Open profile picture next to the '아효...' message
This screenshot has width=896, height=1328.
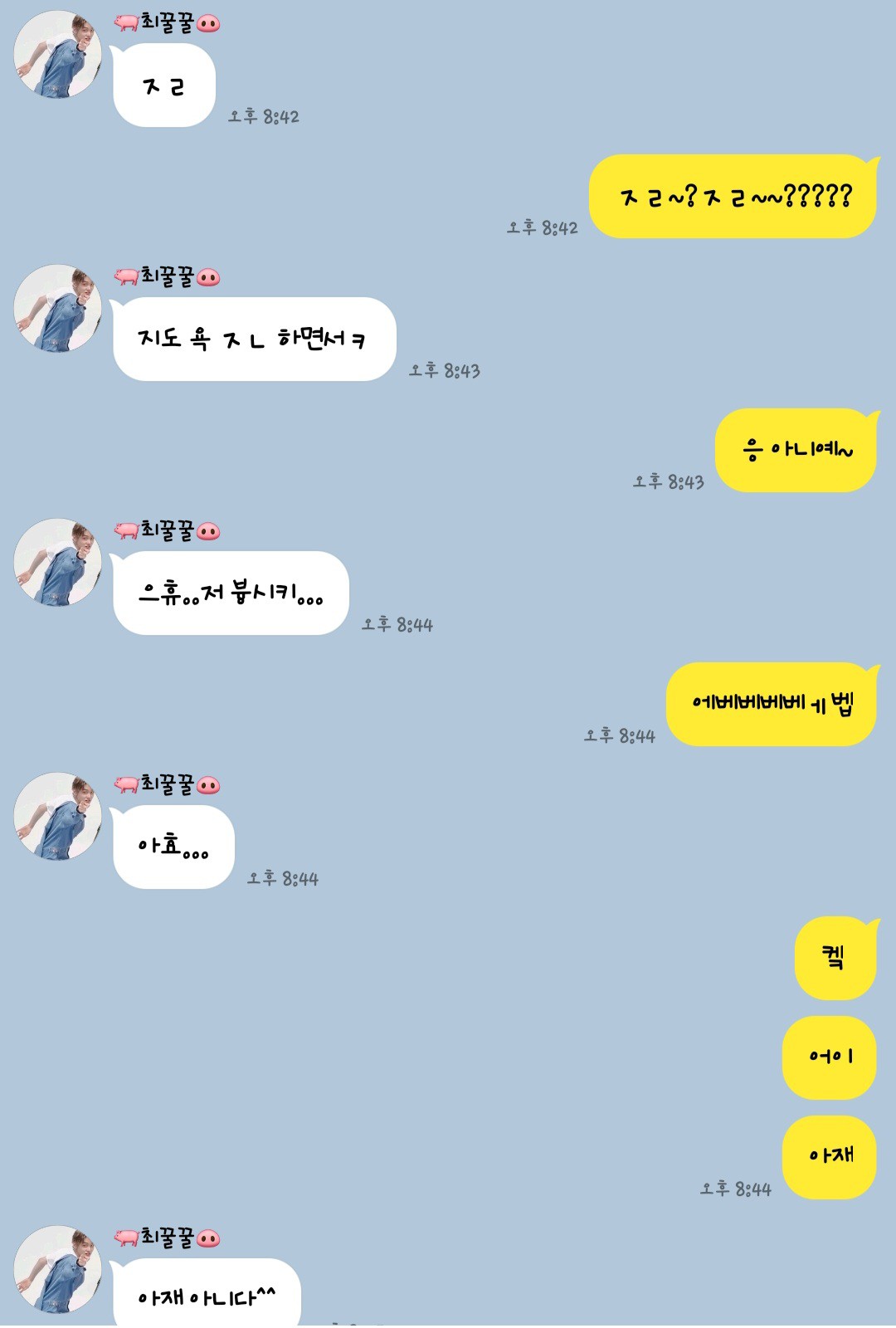tap(57, 817)
